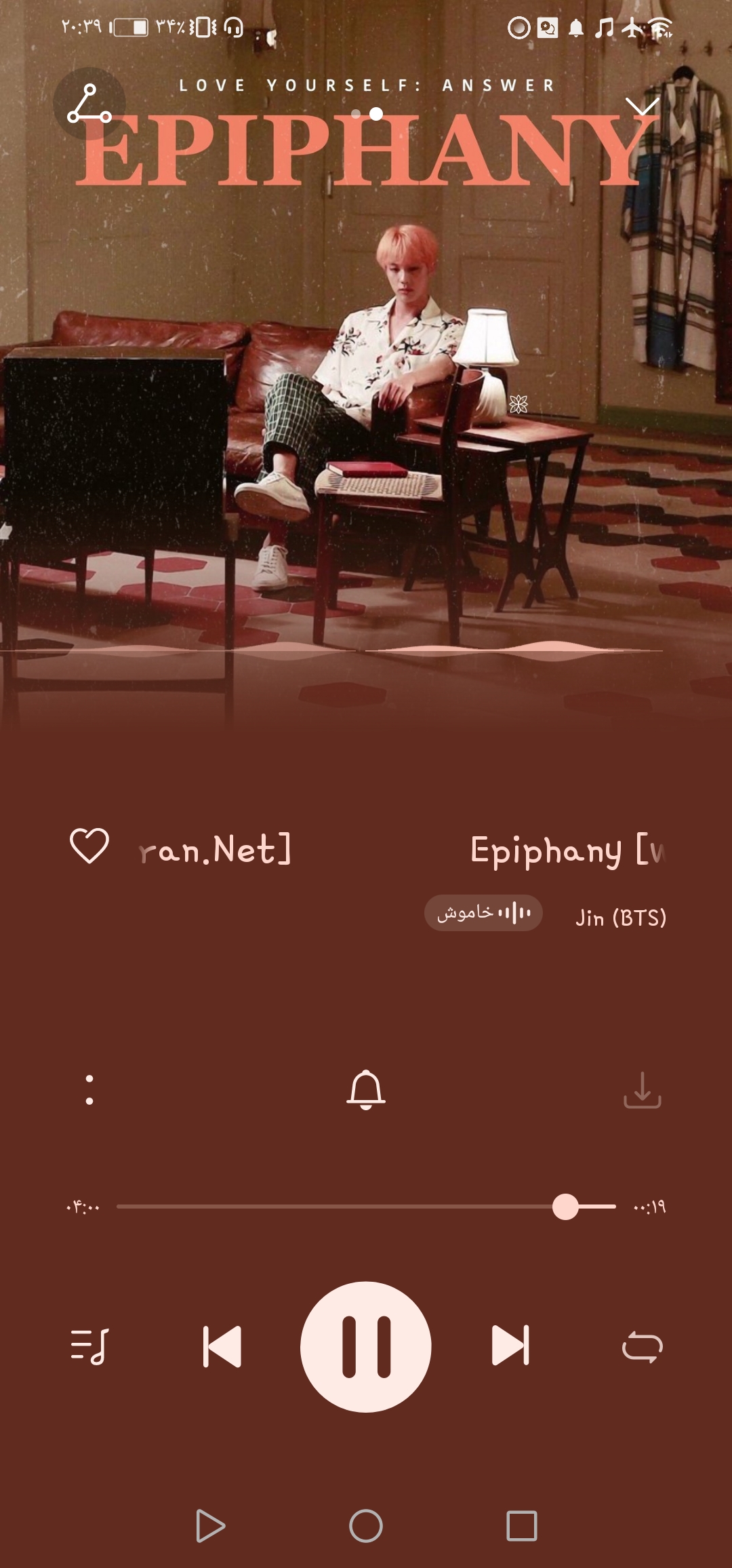Download the current song
The width and height of the screenshot is (732, 1568).
[642, 1090]
